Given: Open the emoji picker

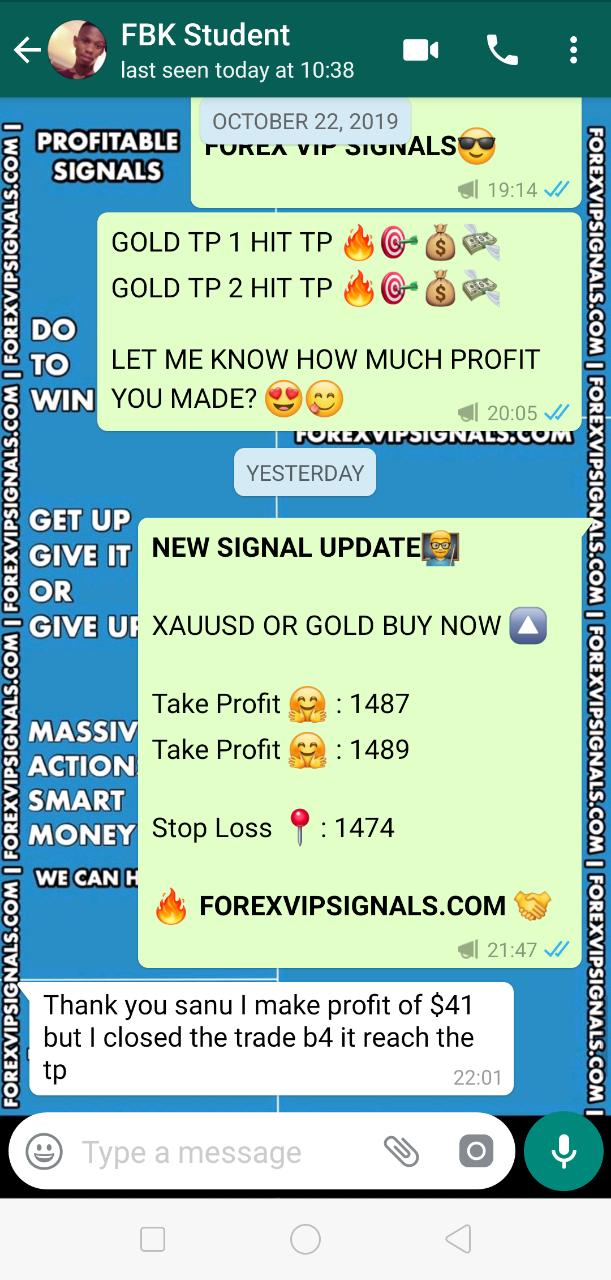Looking at the screenshot, I should (x=44, y=1151).
